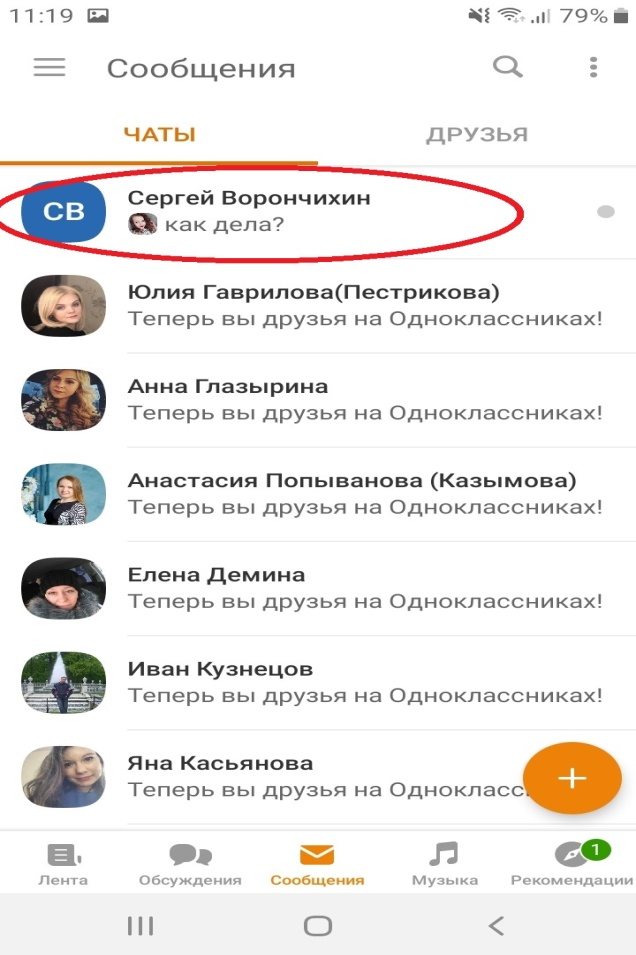Image resolution: width=636 pixels, height=955 pixels.
Task: Open the hamburger drawer menu
Action: (49, 68)
